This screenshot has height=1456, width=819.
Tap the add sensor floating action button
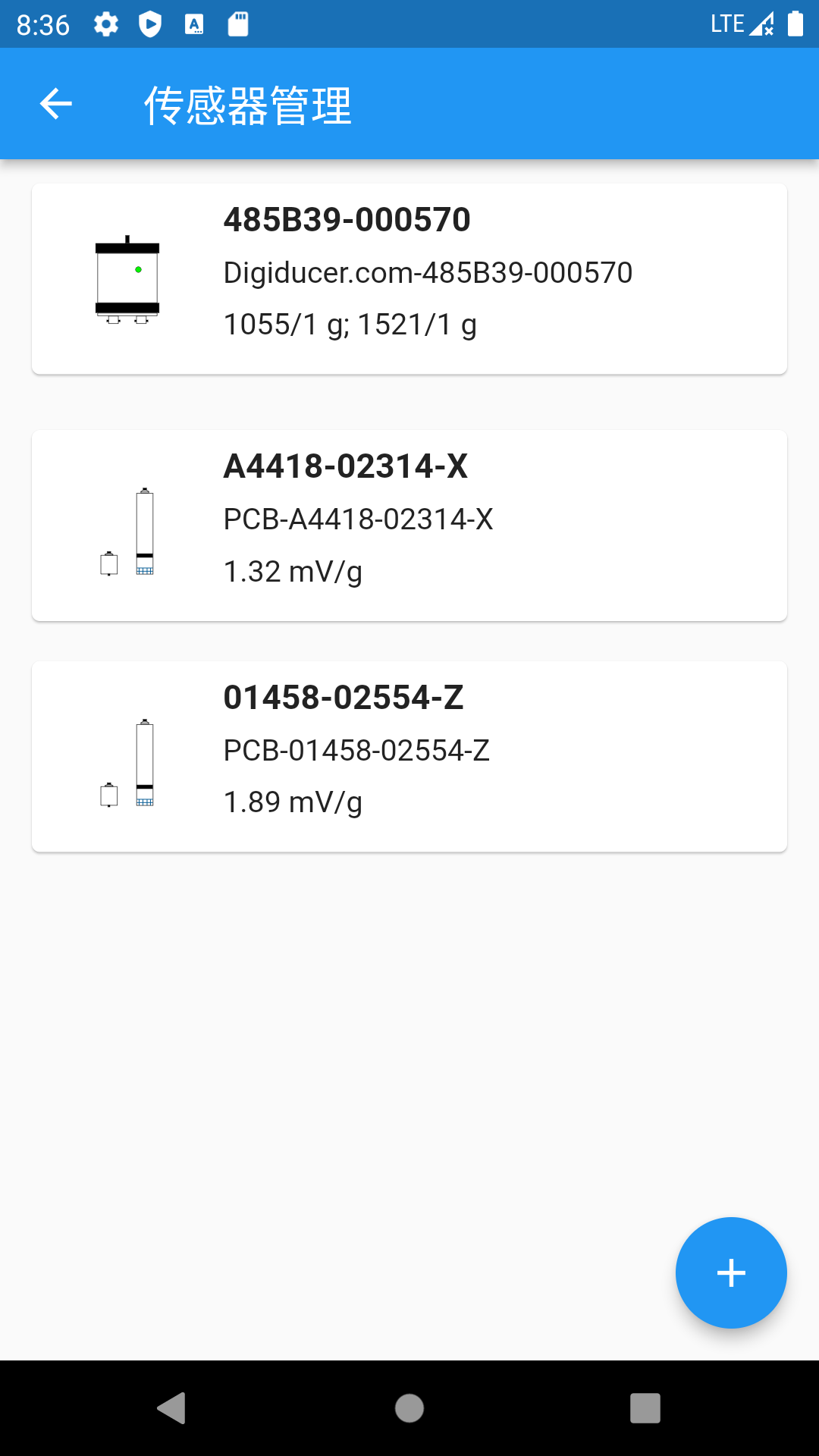click(730, 1273)
